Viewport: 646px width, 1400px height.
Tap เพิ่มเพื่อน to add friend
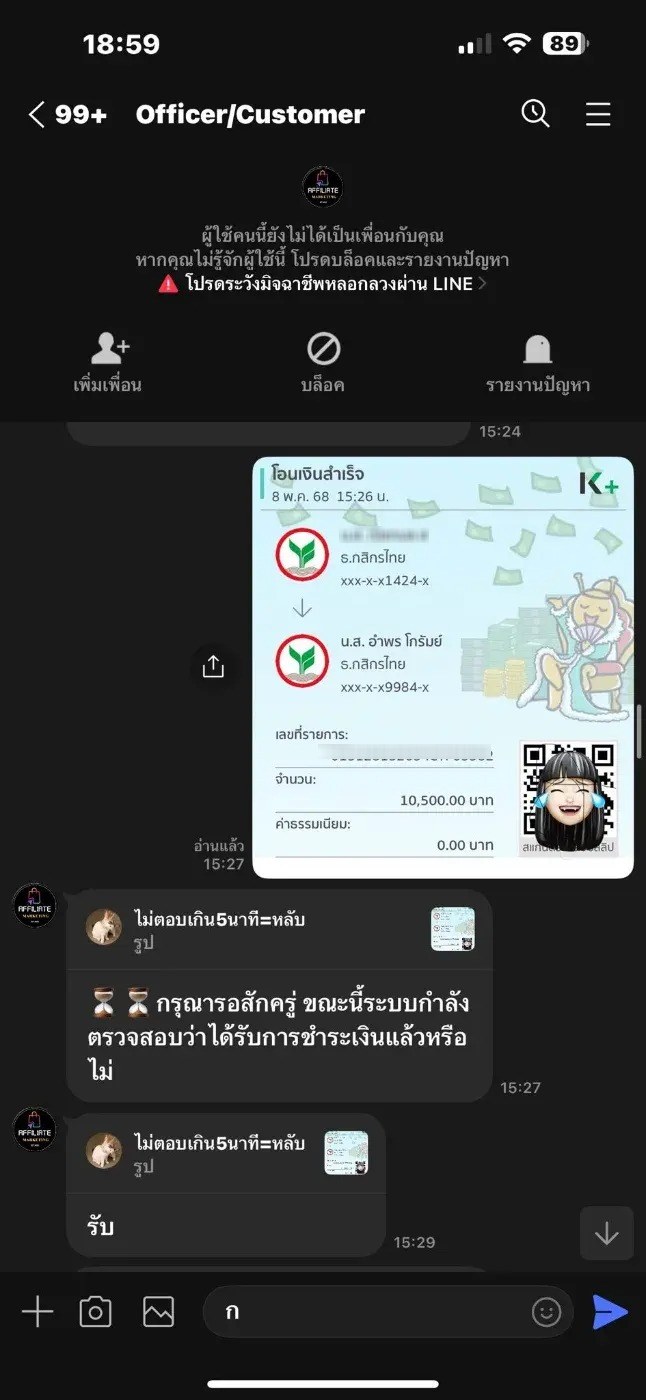(x=108, y=362)
